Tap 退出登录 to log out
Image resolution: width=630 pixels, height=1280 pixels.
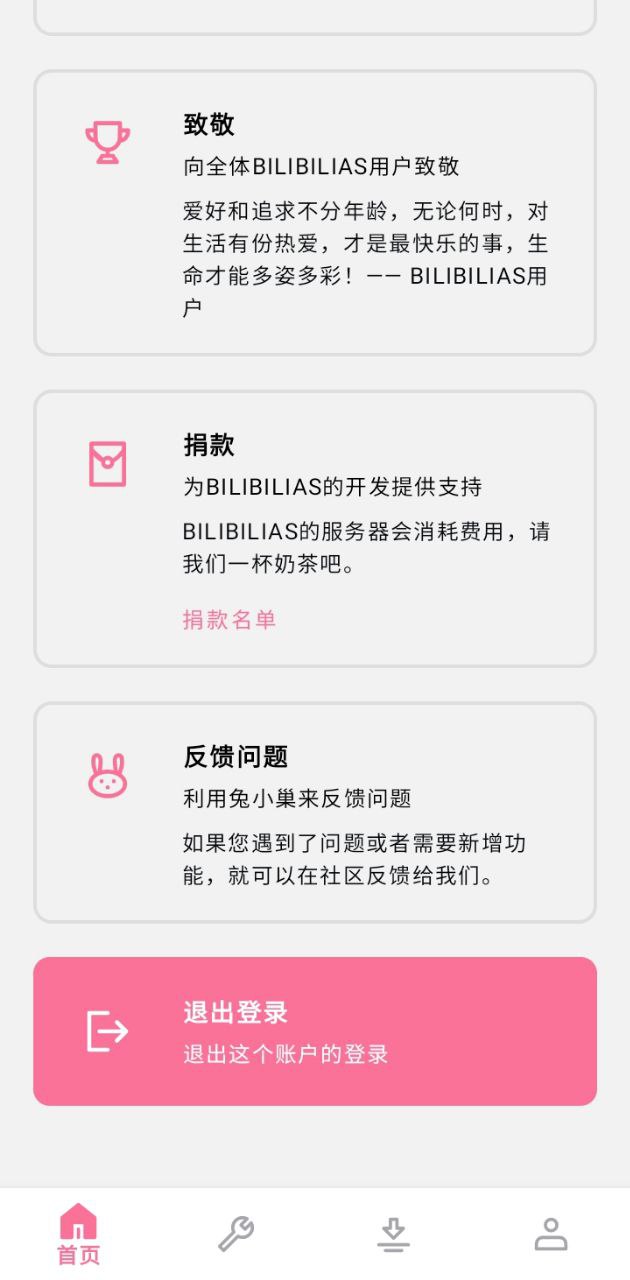(x=315, y=1031)
